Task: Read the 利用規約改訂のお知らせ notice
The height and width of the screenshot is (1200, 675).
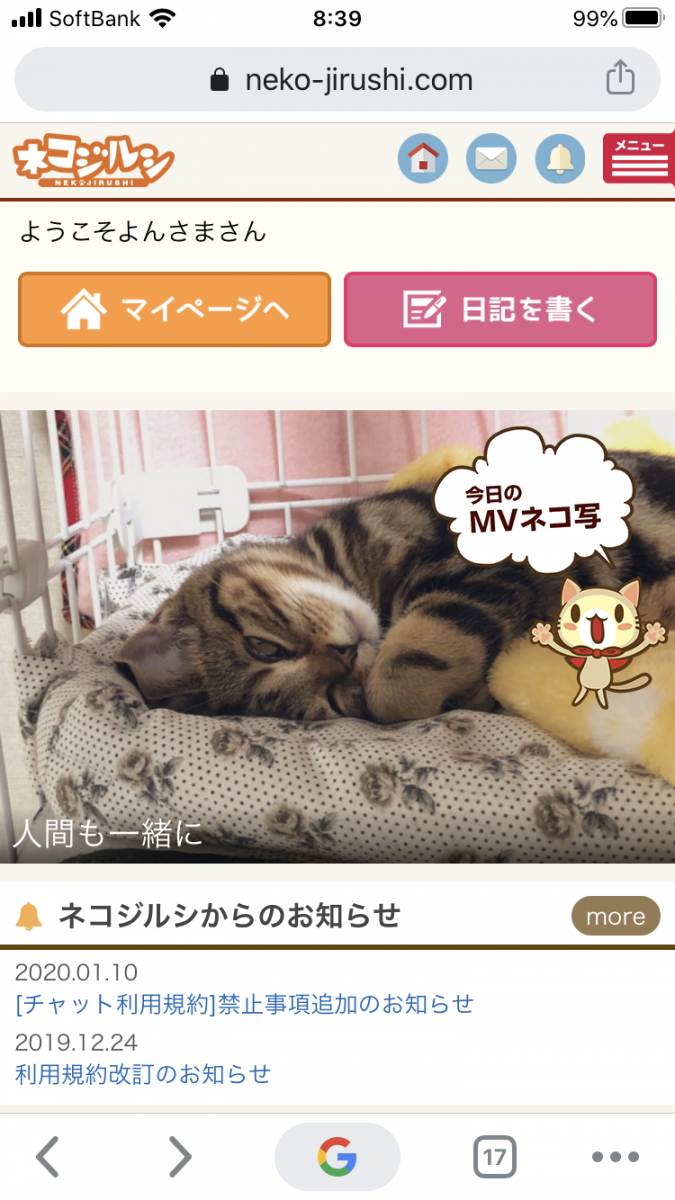Action: coord(143,1074)
